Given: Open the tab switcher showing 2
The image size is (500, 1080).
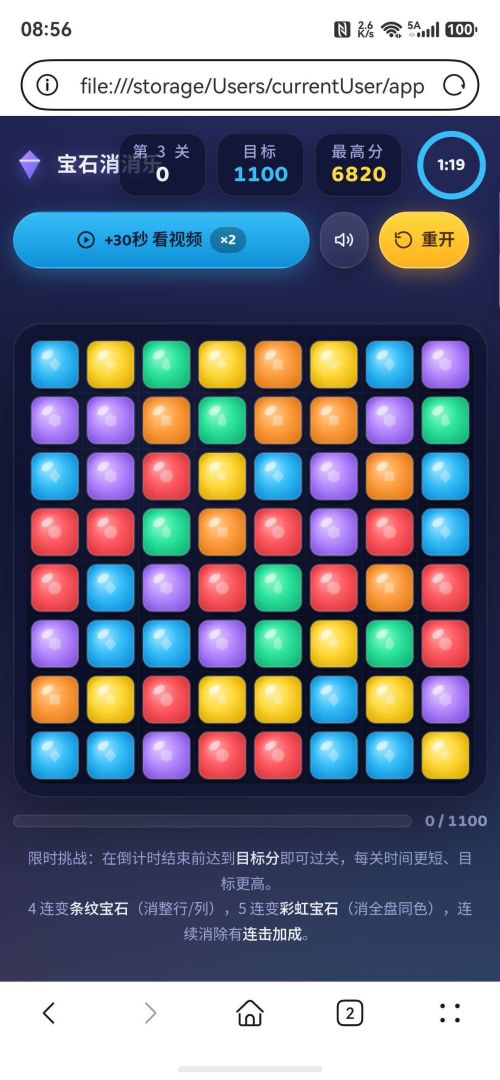Looking at the screenshot, I should pos(349,1012).
